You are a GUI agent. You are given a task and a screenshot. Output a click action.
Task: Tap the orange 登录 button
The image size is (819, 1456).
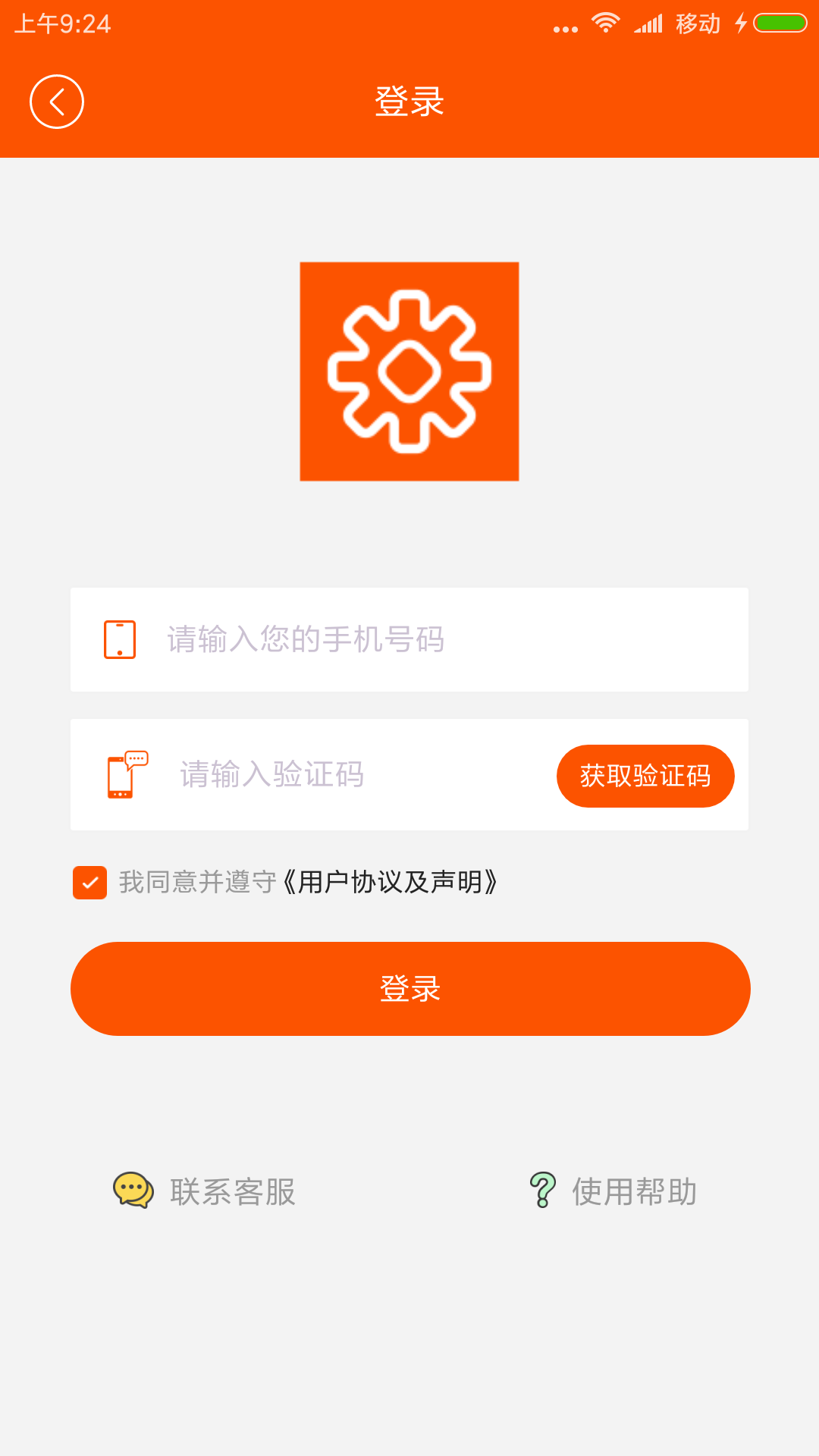click(409, 989)
